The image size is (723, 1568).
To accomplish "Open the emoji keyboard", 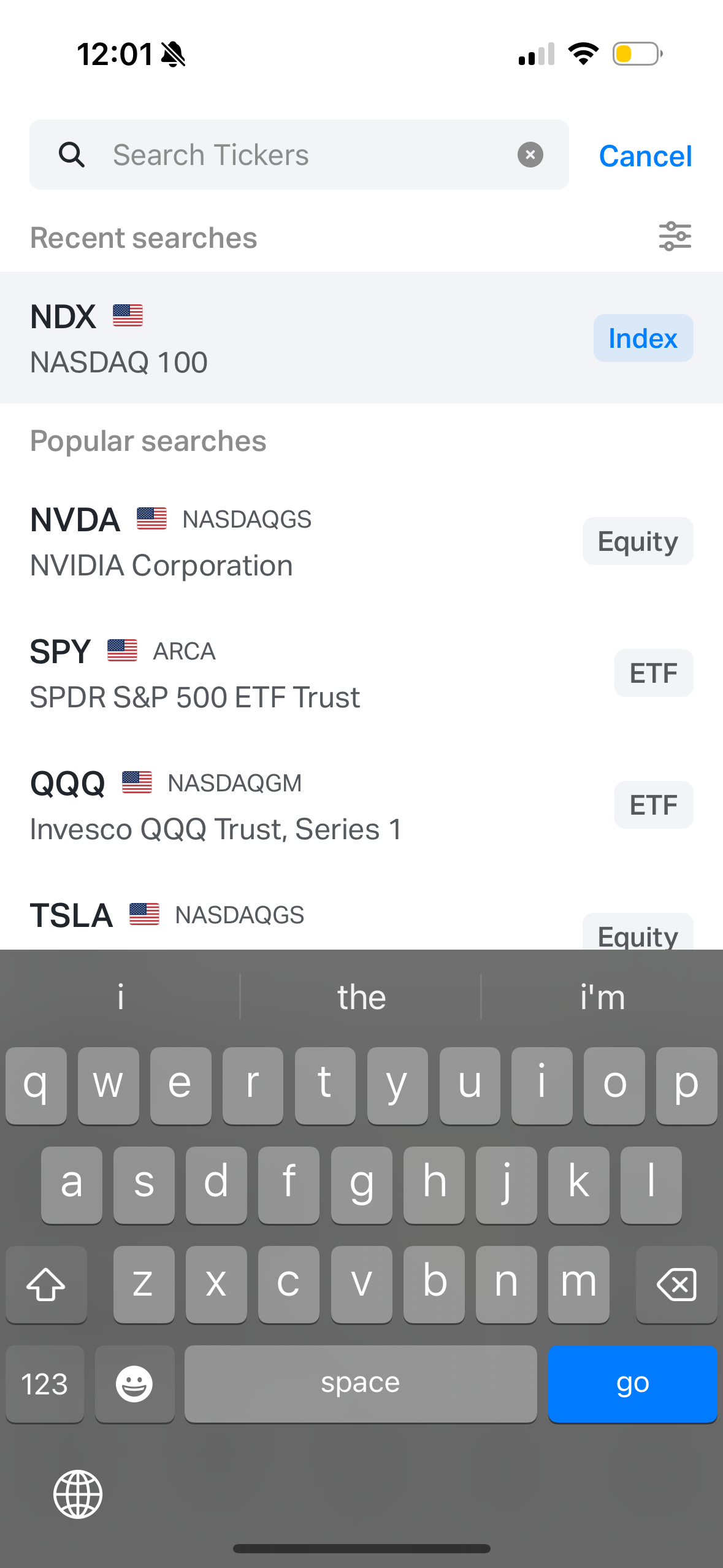I will [135, 1383].
